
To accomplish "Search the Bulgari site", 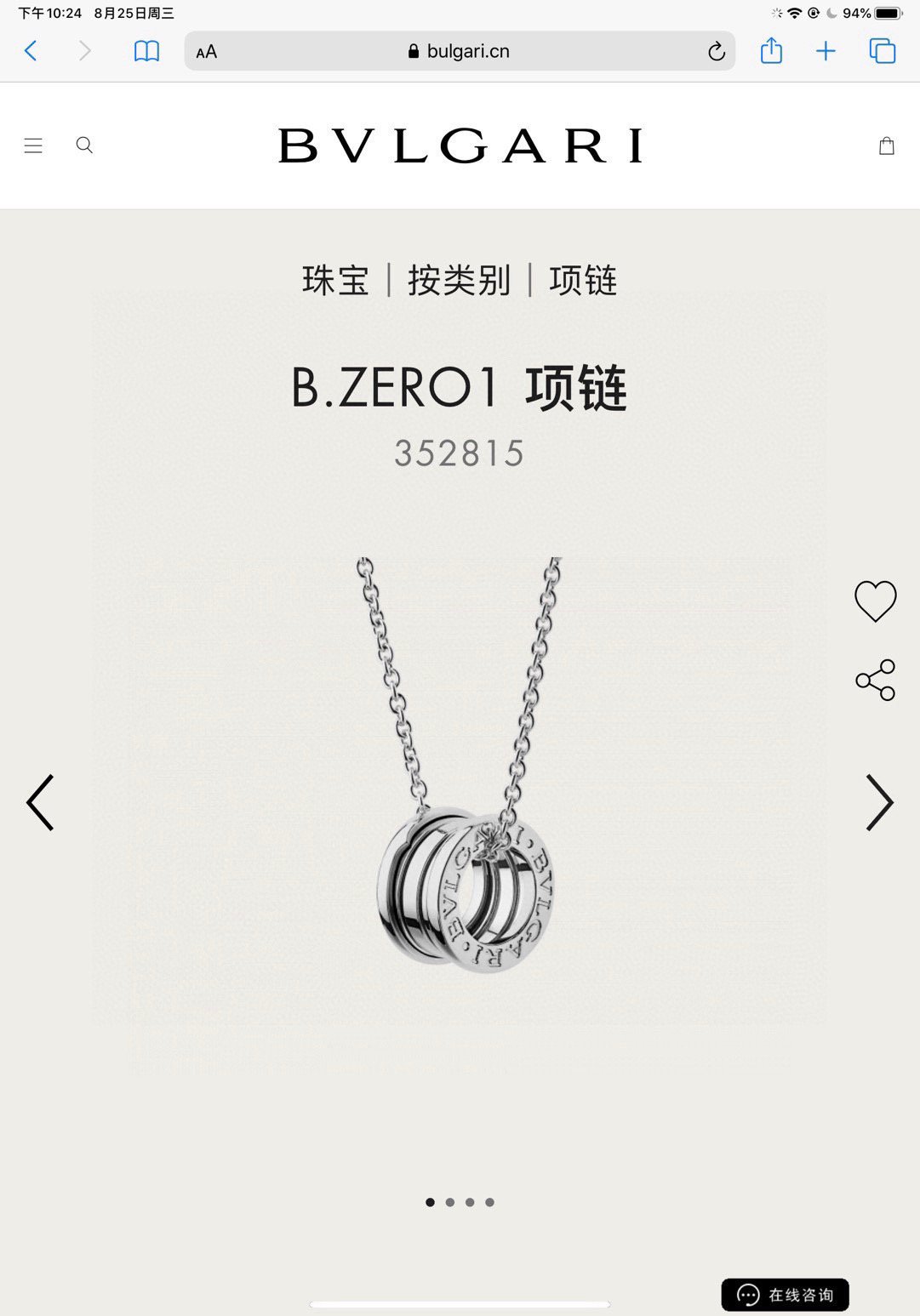I will 84,145.
